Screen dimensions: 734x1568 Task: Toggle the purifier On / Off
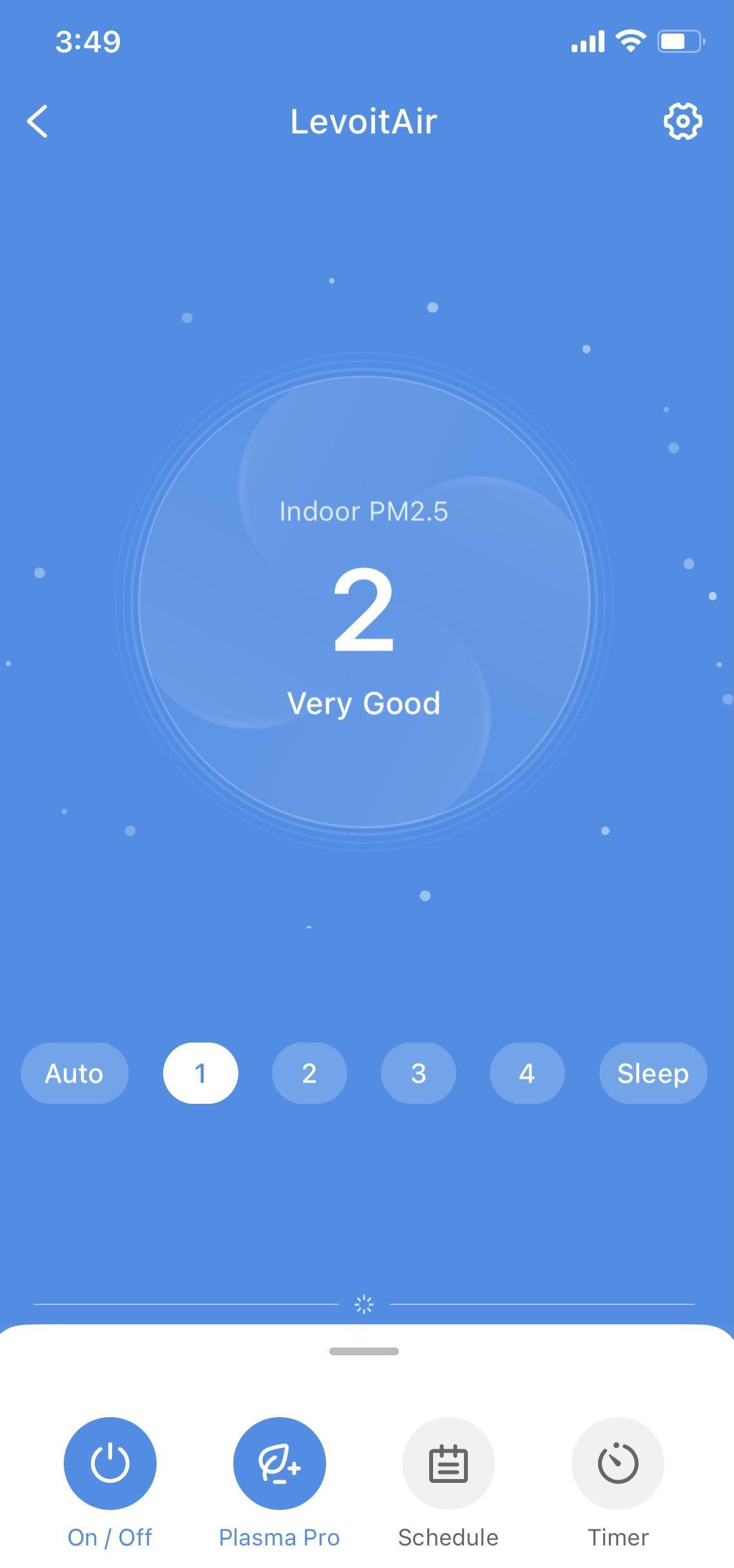(x=110, y=1463)
